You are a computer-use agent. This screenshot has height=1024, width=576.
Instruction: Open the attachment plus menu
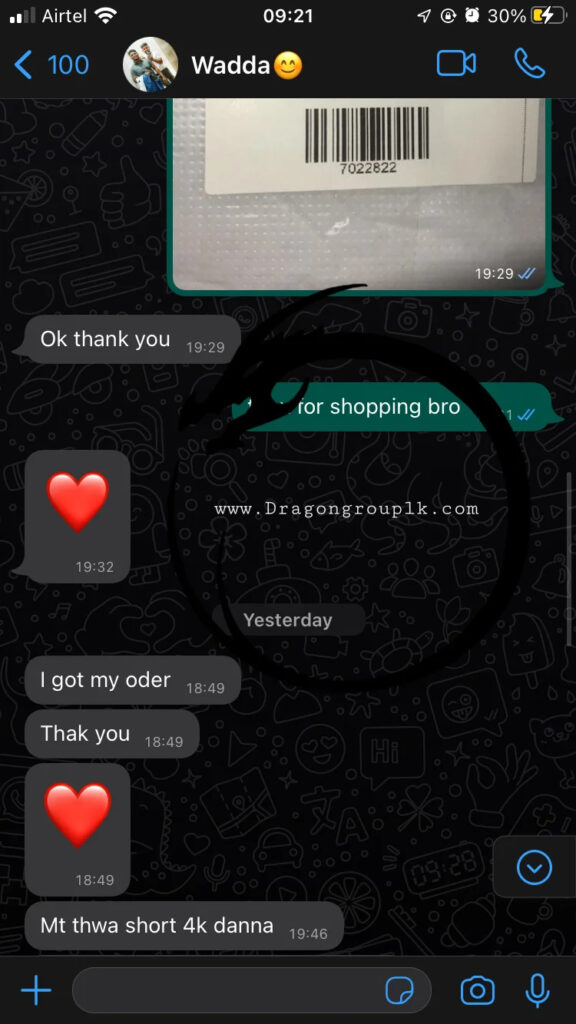tap(36, 991)
